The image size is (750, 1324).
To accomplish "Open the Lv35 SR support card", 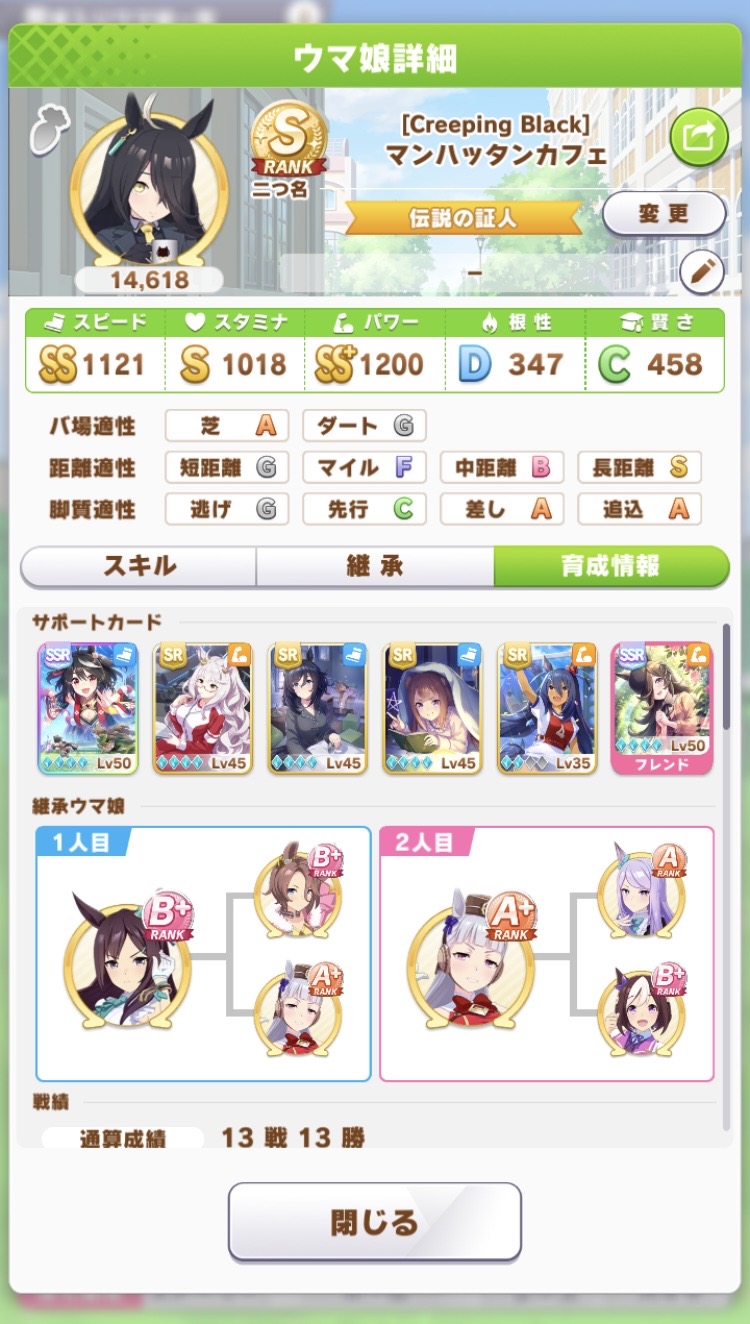I will [547, 708].
